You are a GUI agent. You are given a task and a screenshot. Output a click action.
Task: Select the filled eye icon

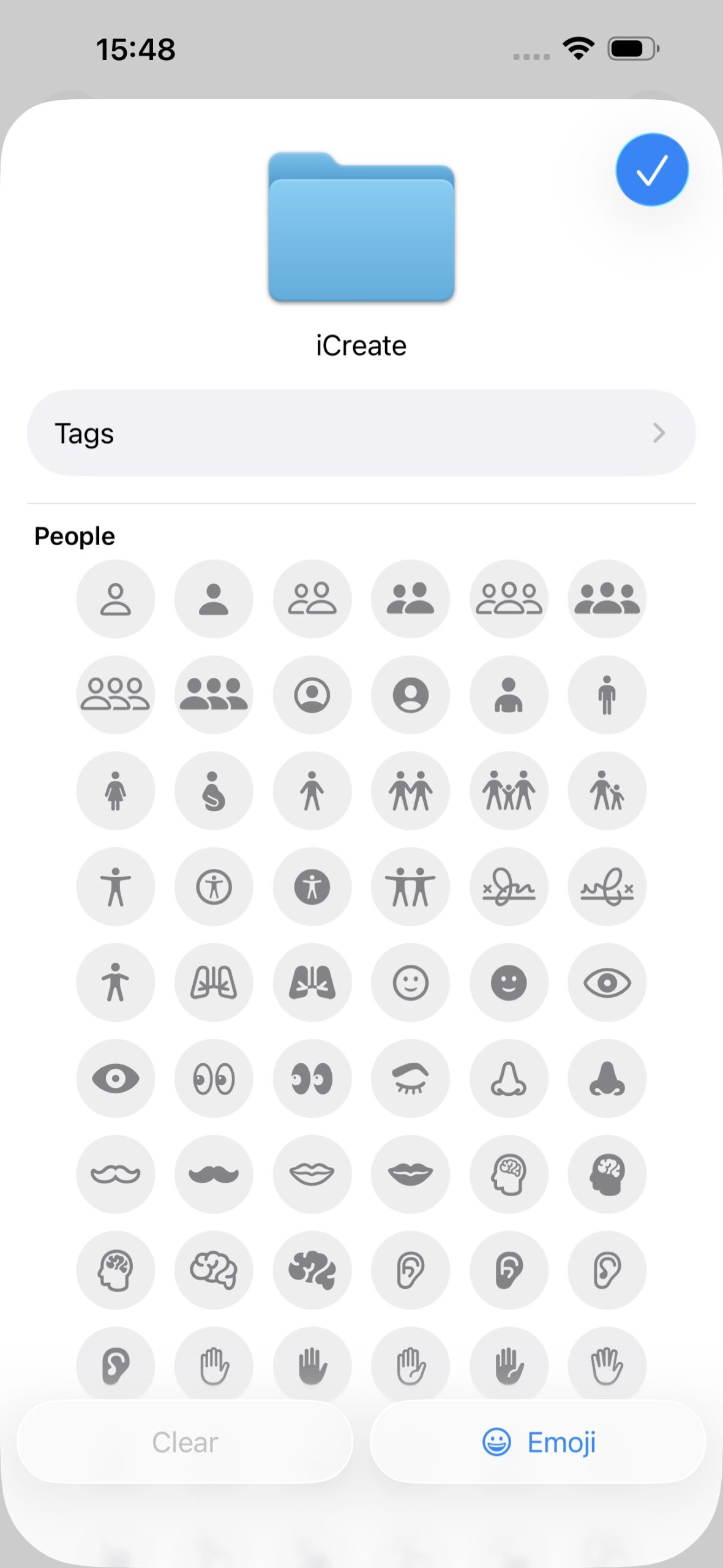[116, 1079]
